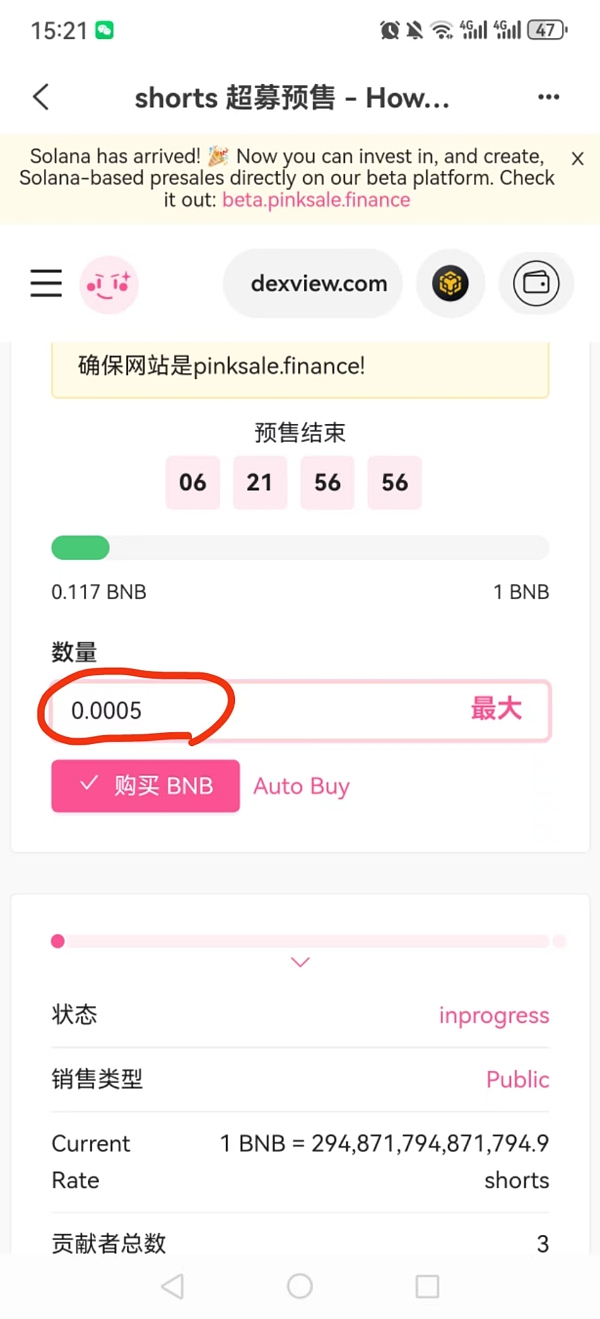This screenshot has width=600, height=1319.
Task: Tap the PinkSale logo
Action: [109, 284]
